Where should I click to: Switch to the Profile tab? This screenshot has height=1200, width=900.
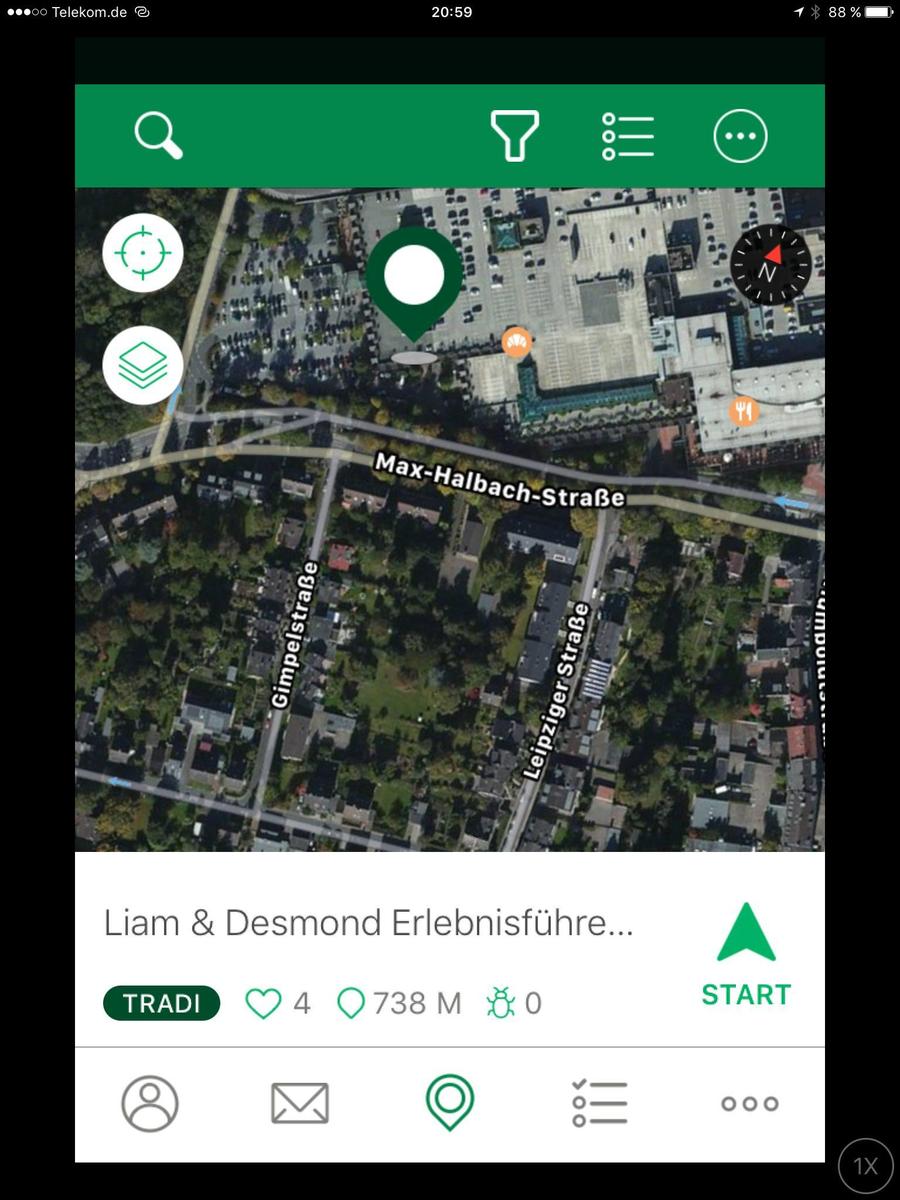pyautogui.click(x=150, y=1104)
